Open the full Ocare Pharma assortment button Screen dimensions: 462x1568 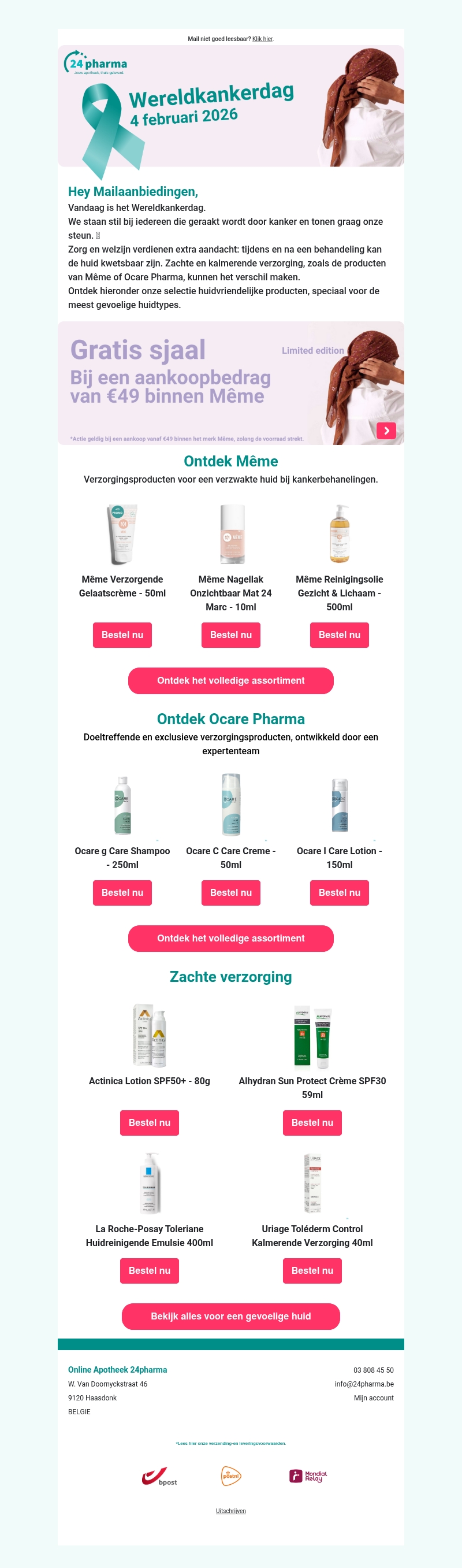pyautogui.click(x=231, y=939)
